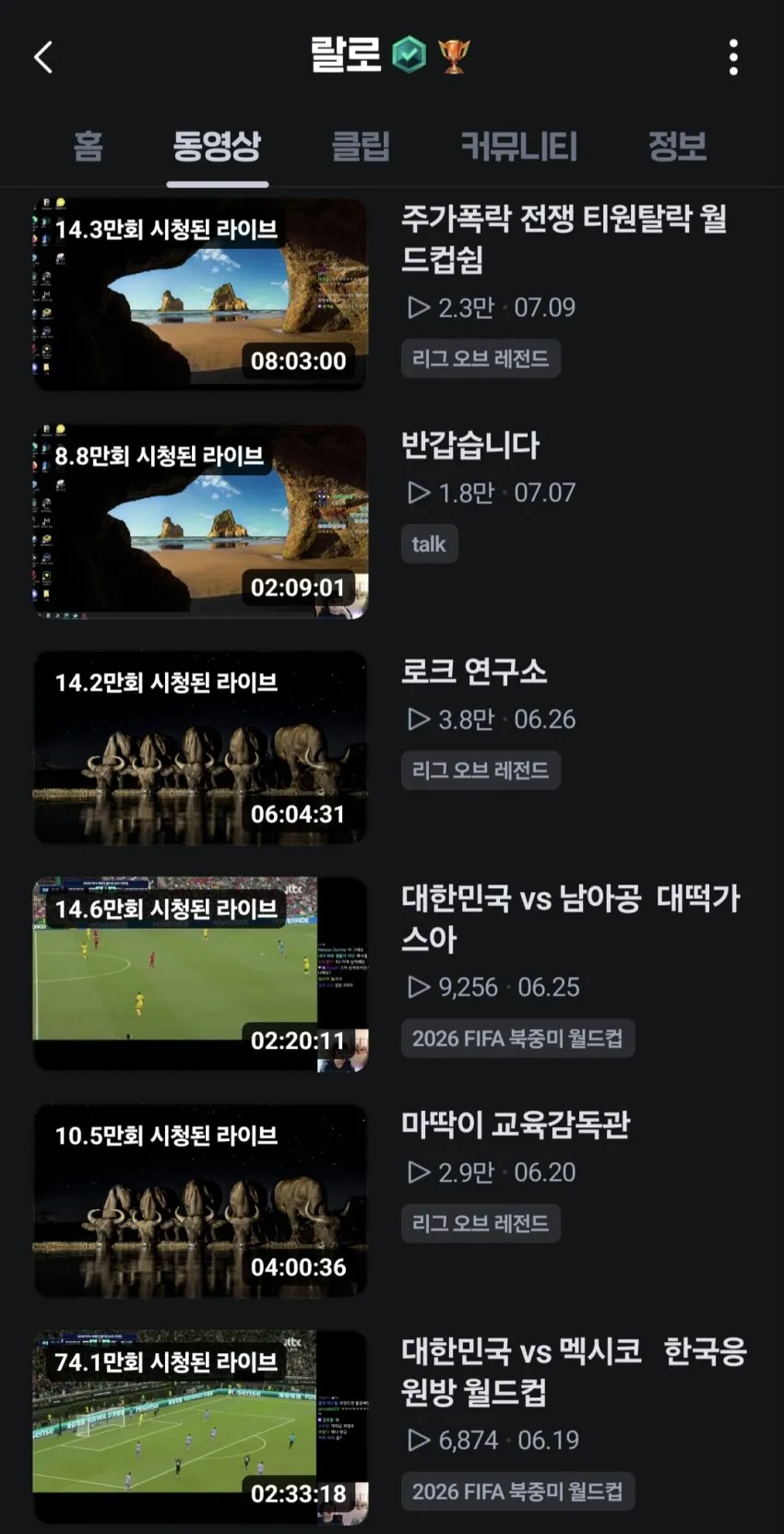The width and height of the screenshot is (784, 1534).
Task: Open the 반갑습니다 video
Action: pos(200,520)
